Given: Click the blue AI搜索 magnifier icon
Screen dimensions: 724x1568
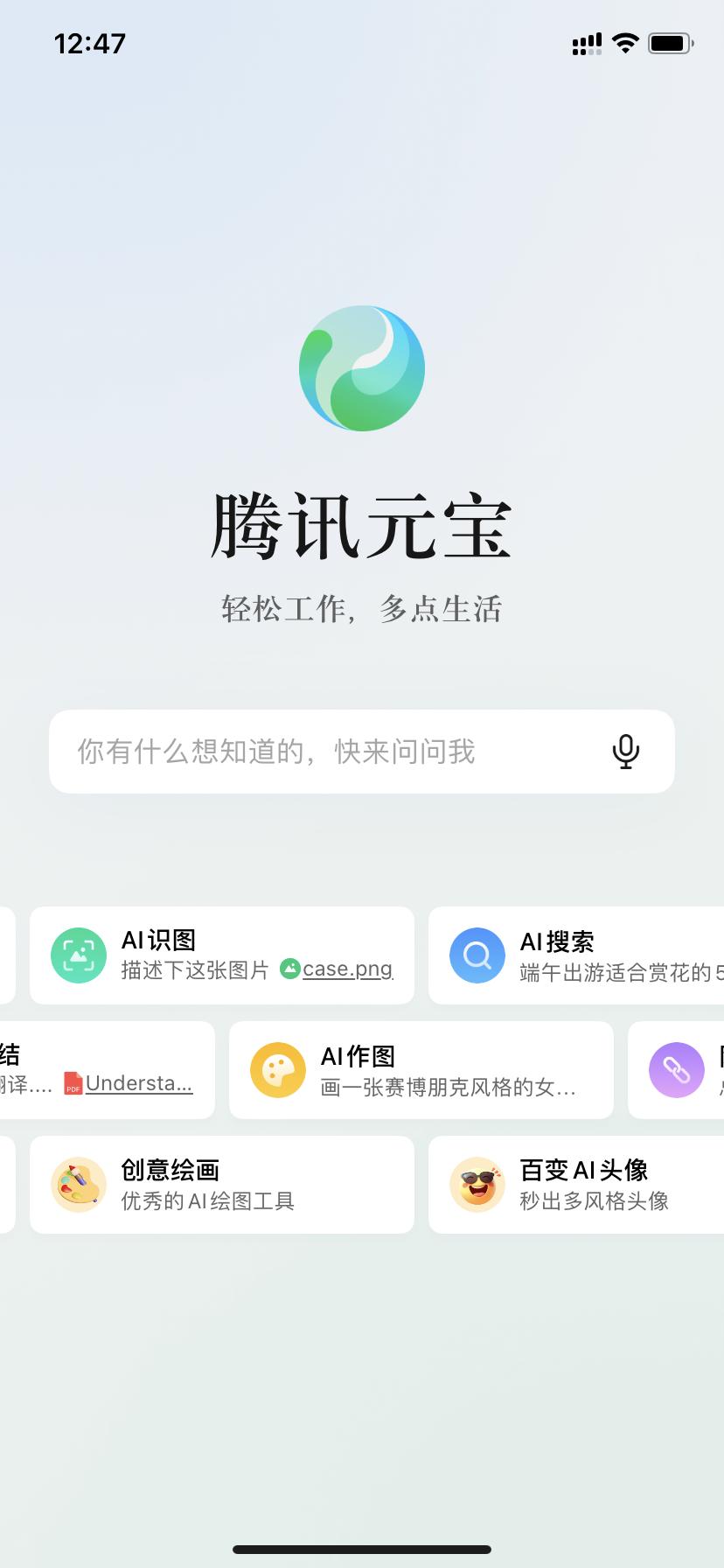Looking at the screenshot, I should pos(477,955).
